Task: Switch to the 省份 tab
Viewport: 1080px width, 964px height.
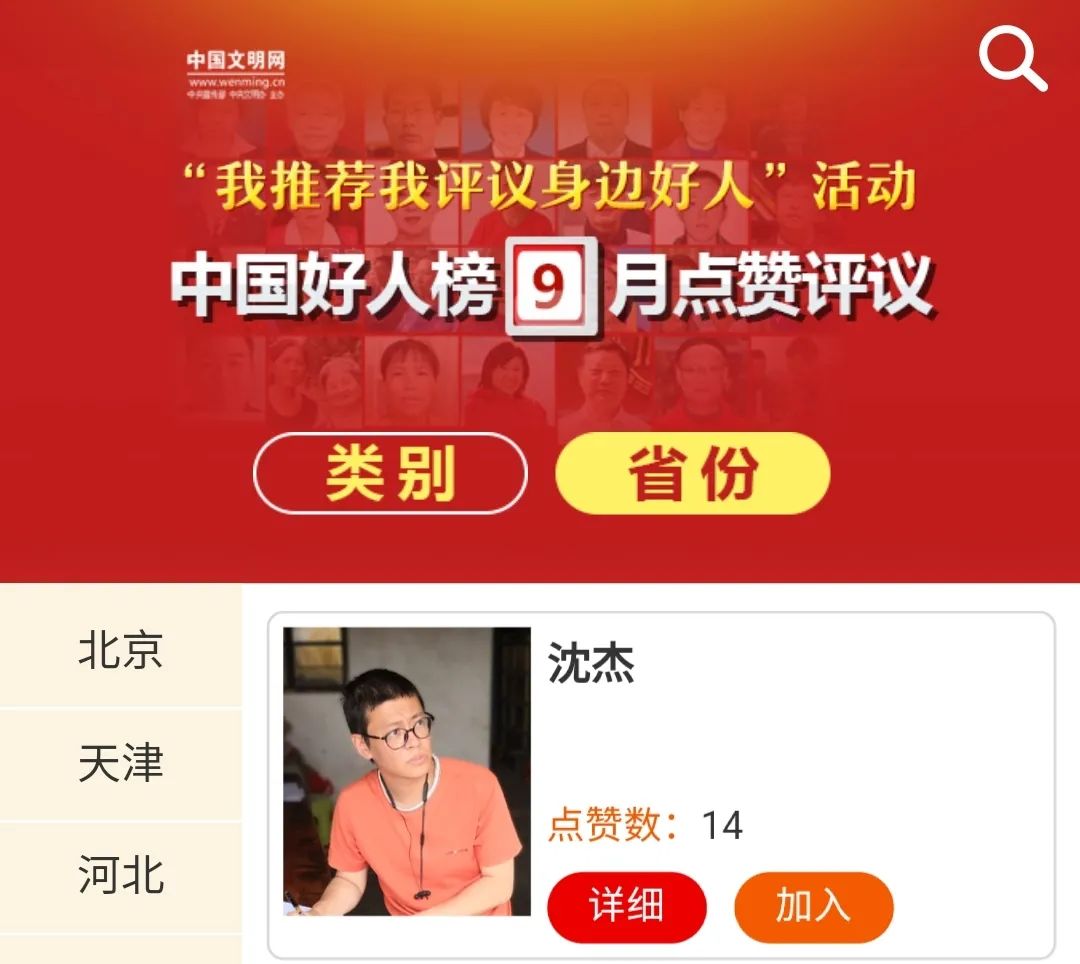Action: (692, 473)
